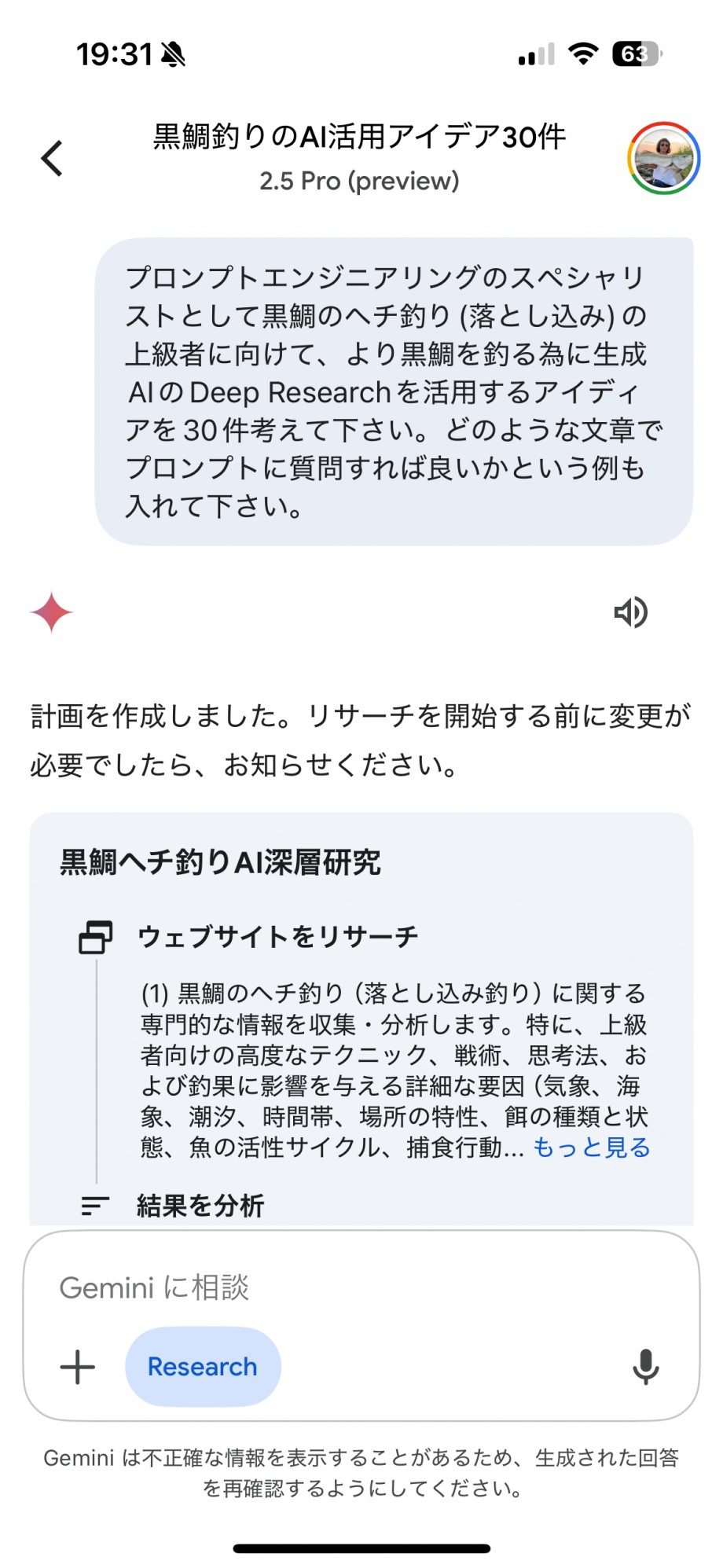Viewport: 723px width, 1568px height.
Task: Open the 黒鯛ヘチ釣りAI深層研究 plan card
Action: click(361, 1019)
